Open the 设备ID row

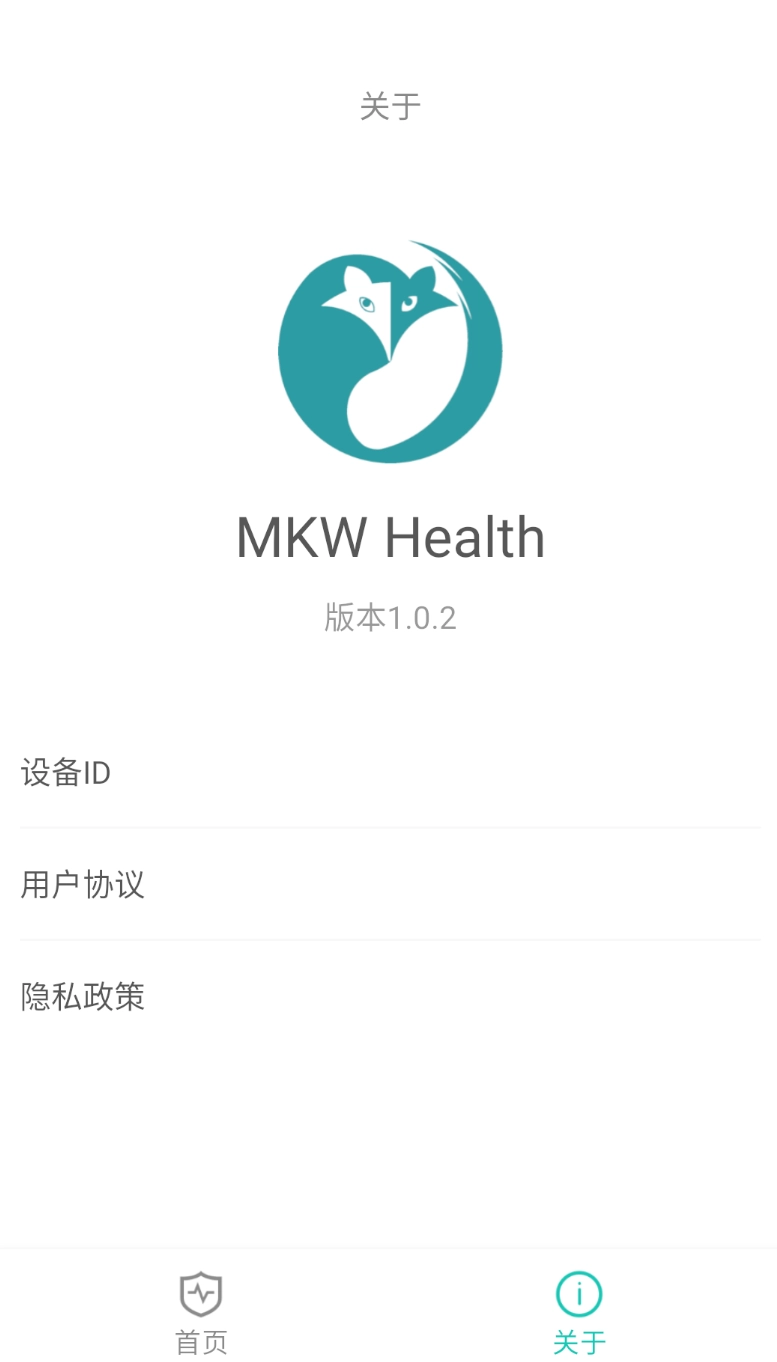[x=388, y=773]
